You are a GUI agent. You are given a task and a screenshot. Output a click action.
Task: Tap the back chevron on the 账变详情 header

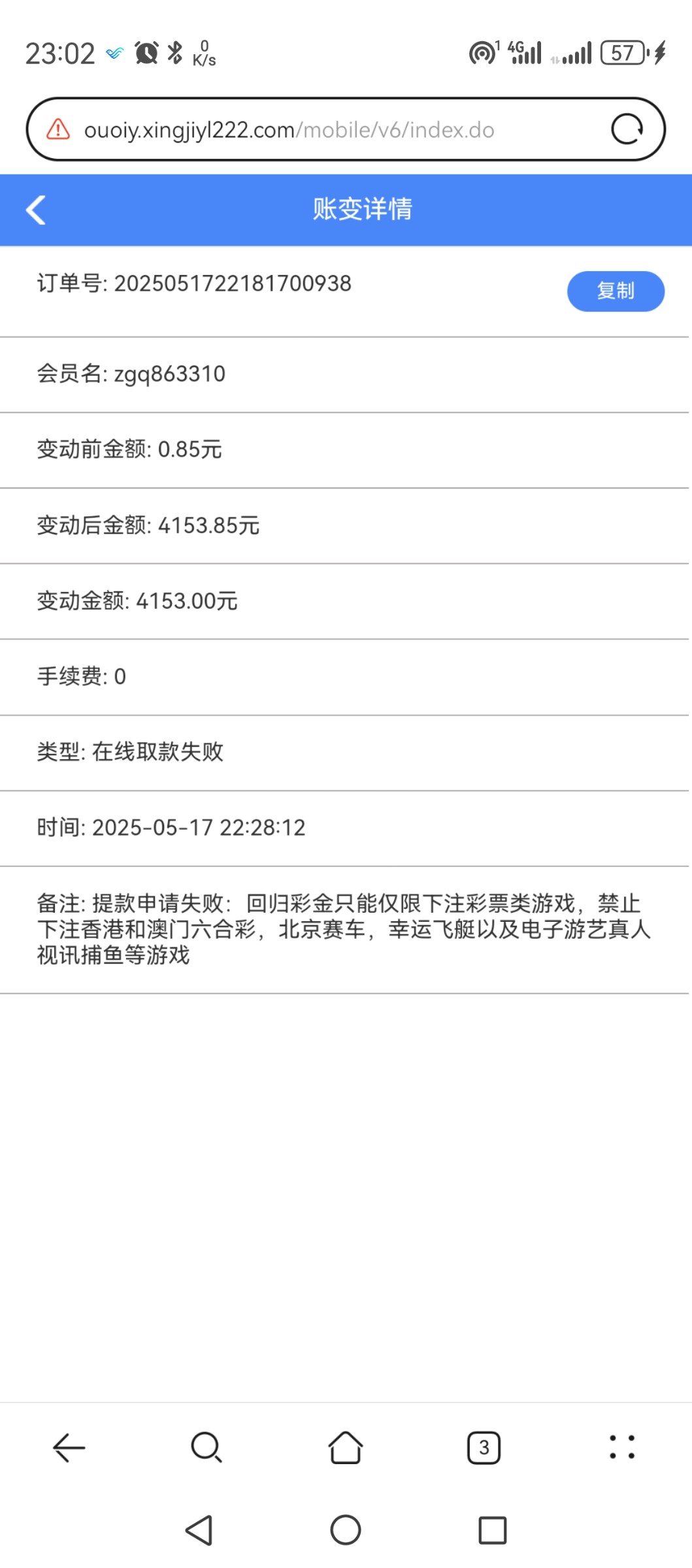tap(36, 210)
